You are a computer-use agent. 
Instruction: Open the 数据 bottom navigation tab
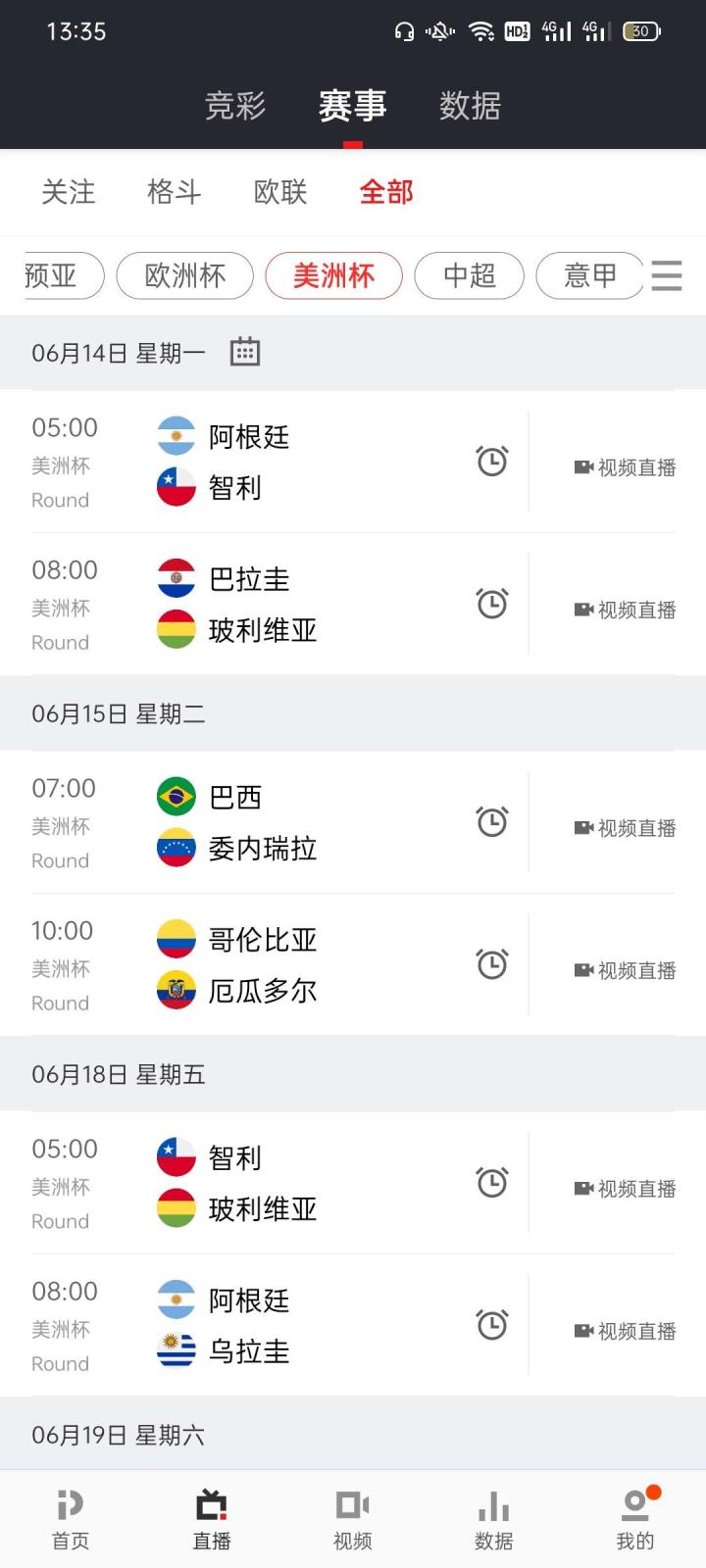point(494,1519)
